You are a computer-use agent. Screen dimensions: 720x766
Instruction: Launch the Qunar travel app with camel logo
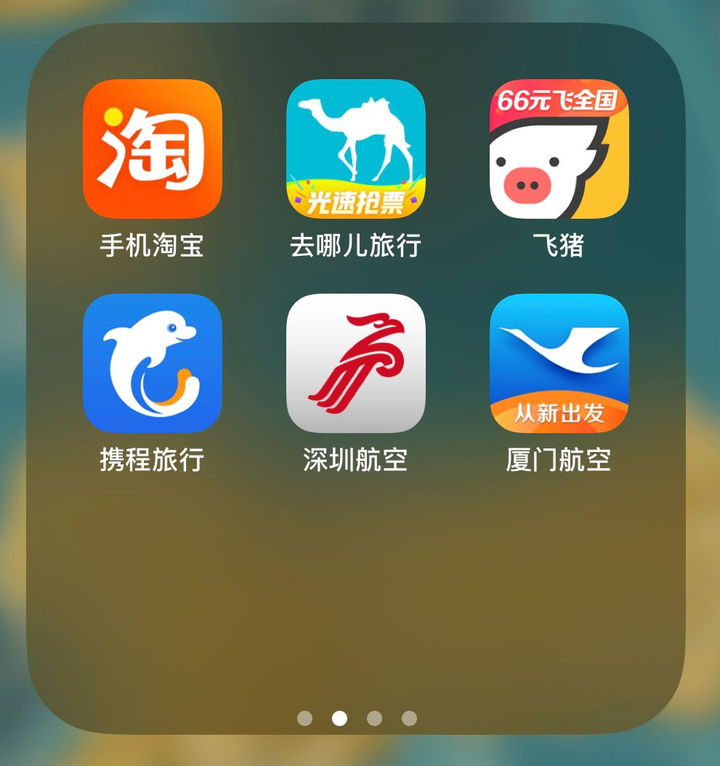pyautogui.click(x=356, y=150)
